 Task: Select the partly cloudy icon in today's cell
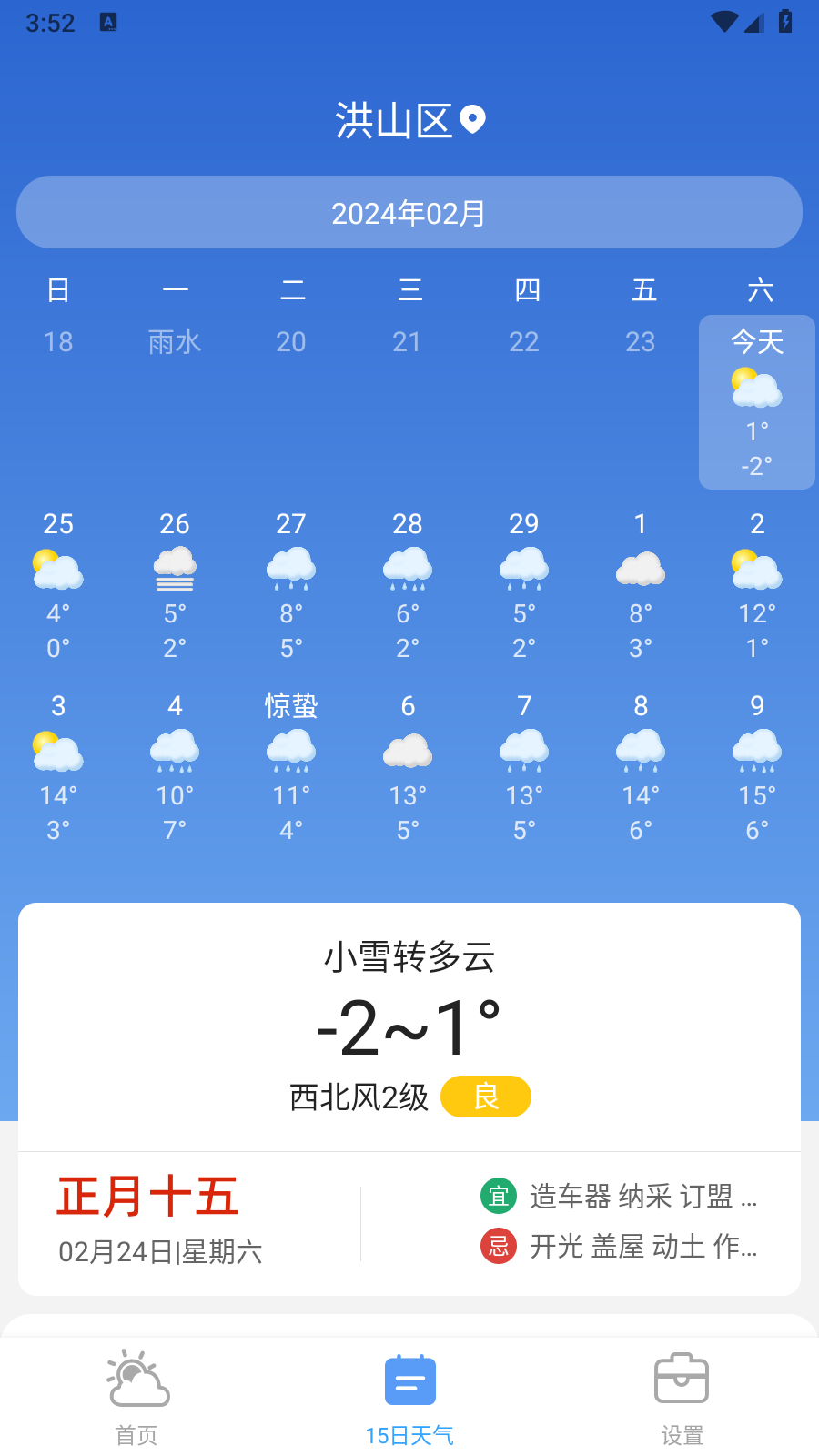click(x=754, y=387)
